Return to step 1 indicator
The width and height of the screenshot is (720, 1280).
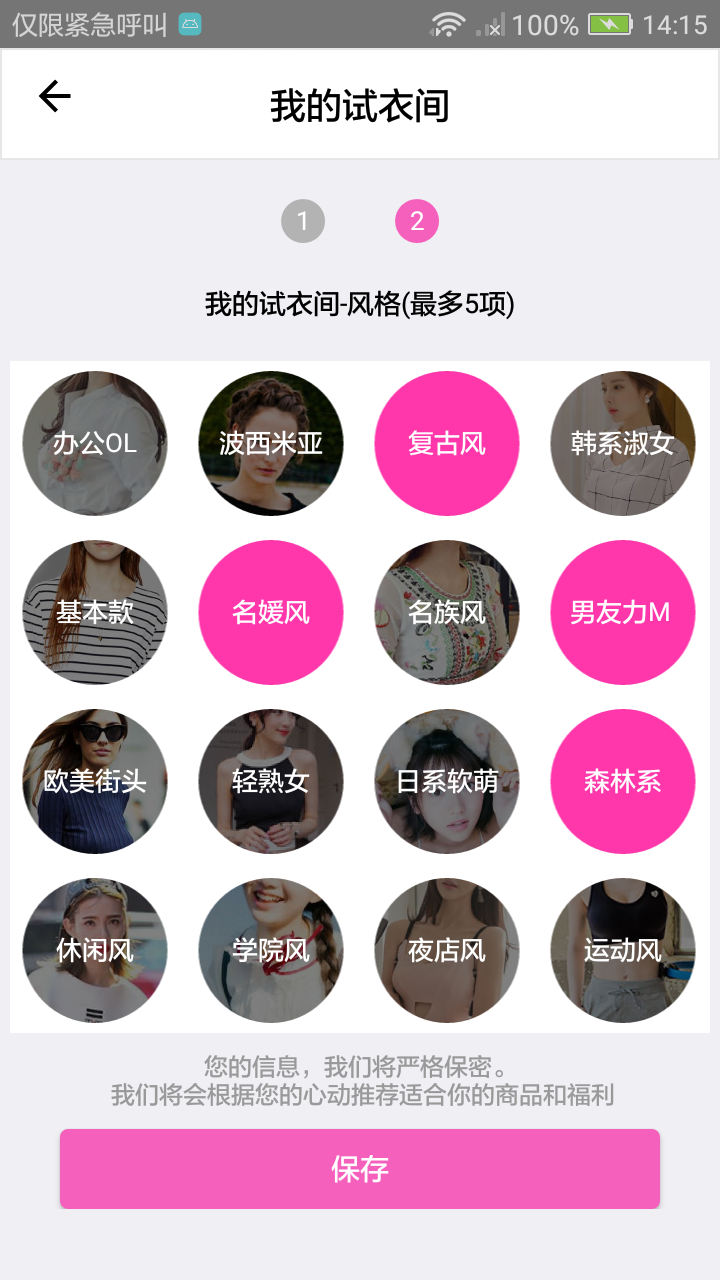[303, 221]
